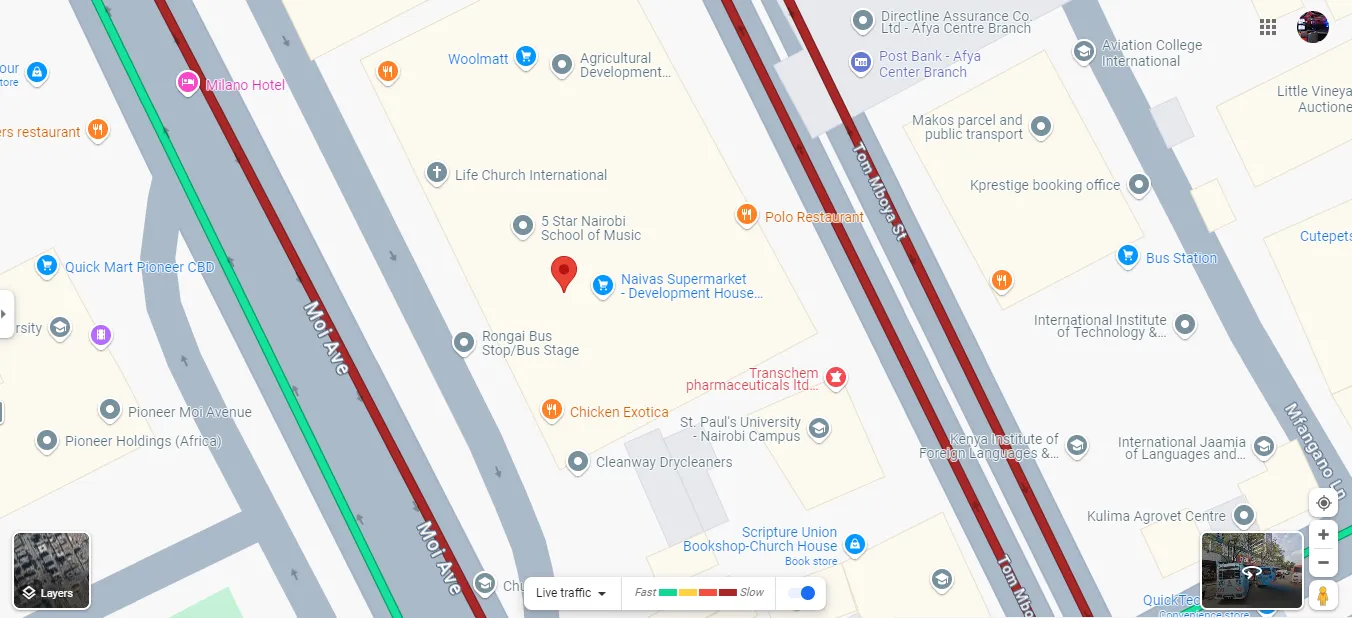Open Scripture Union Bookshop marker
The height and width of the screenshot is (618, 1352).
[854, 544]
